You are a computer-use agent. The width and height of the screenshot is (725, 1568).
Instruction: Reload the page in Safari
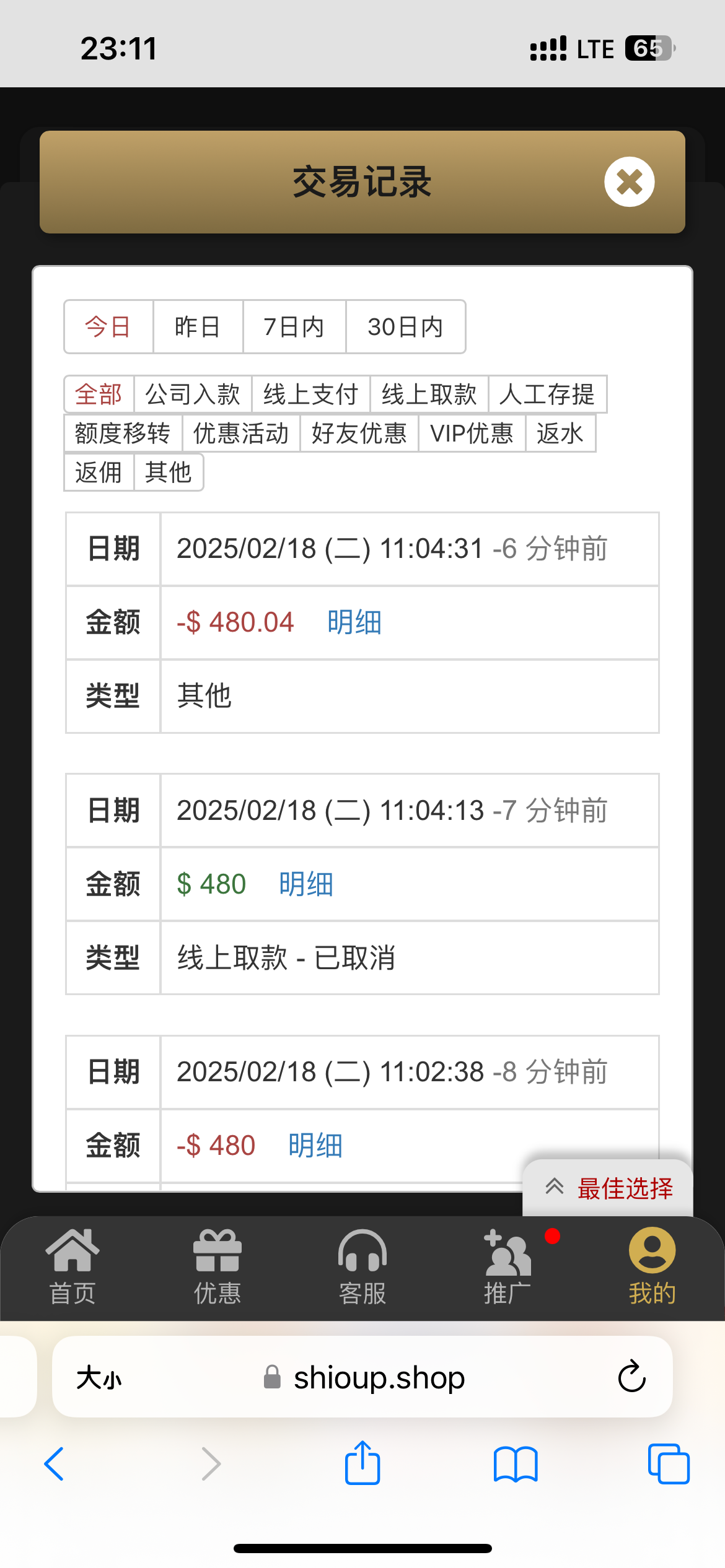coord(631,1377)
